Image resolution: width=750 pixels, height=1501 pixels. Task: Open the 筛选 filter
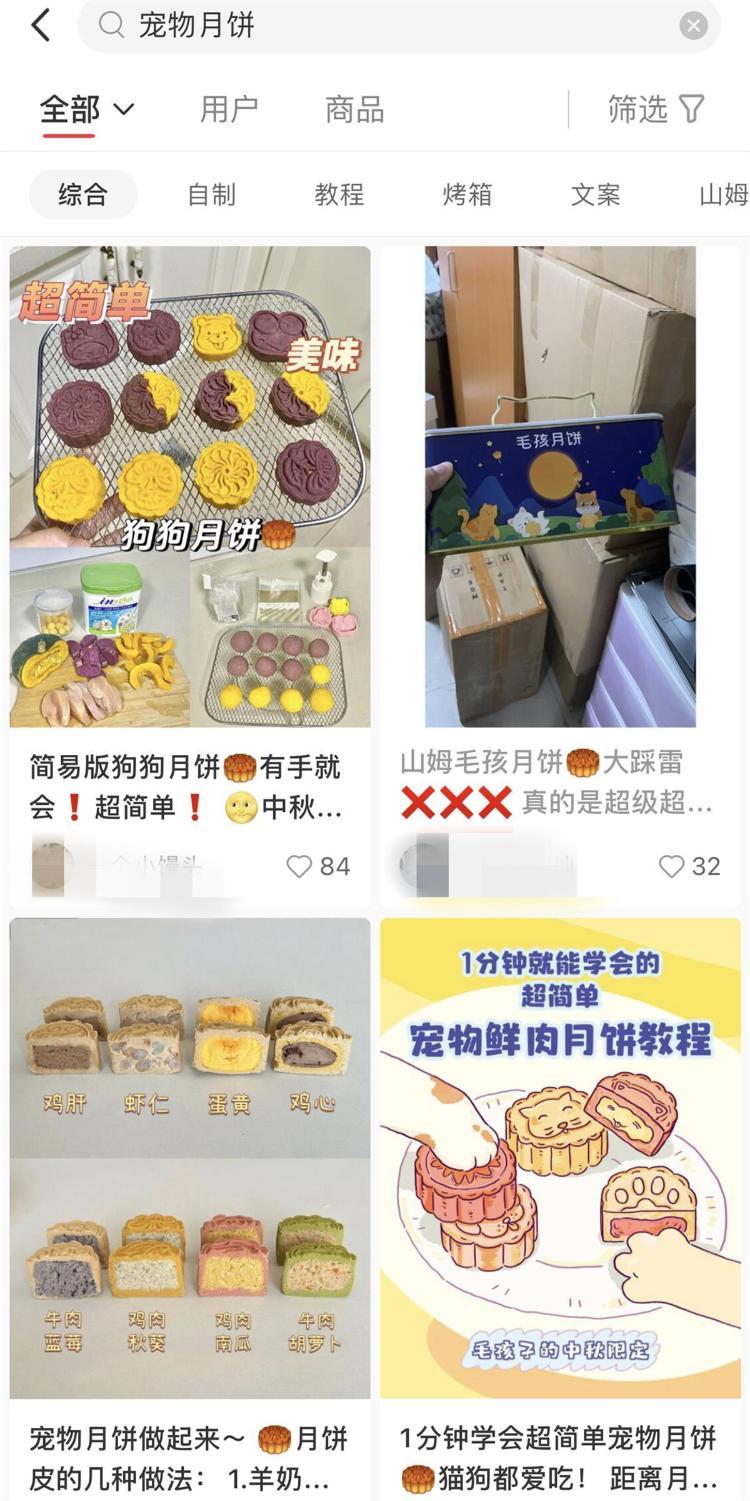tap(656, 109)
